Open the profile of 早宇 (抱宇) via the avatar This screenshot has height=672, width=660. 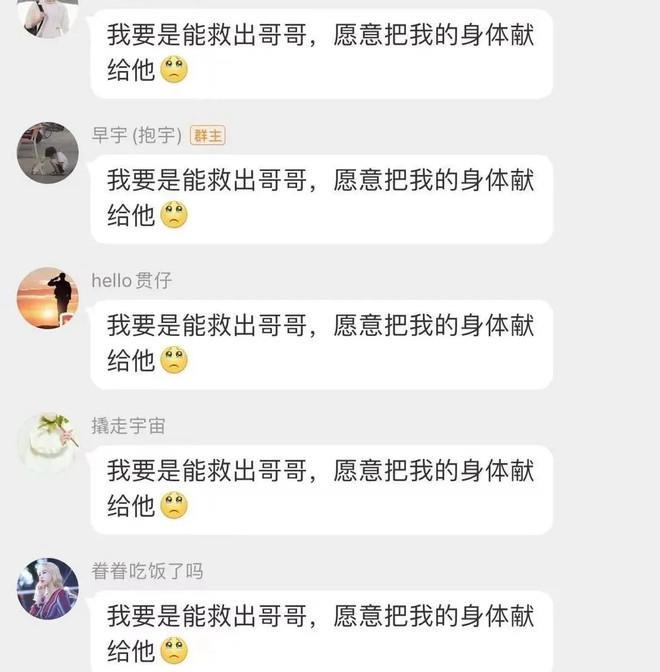[48, 153]
